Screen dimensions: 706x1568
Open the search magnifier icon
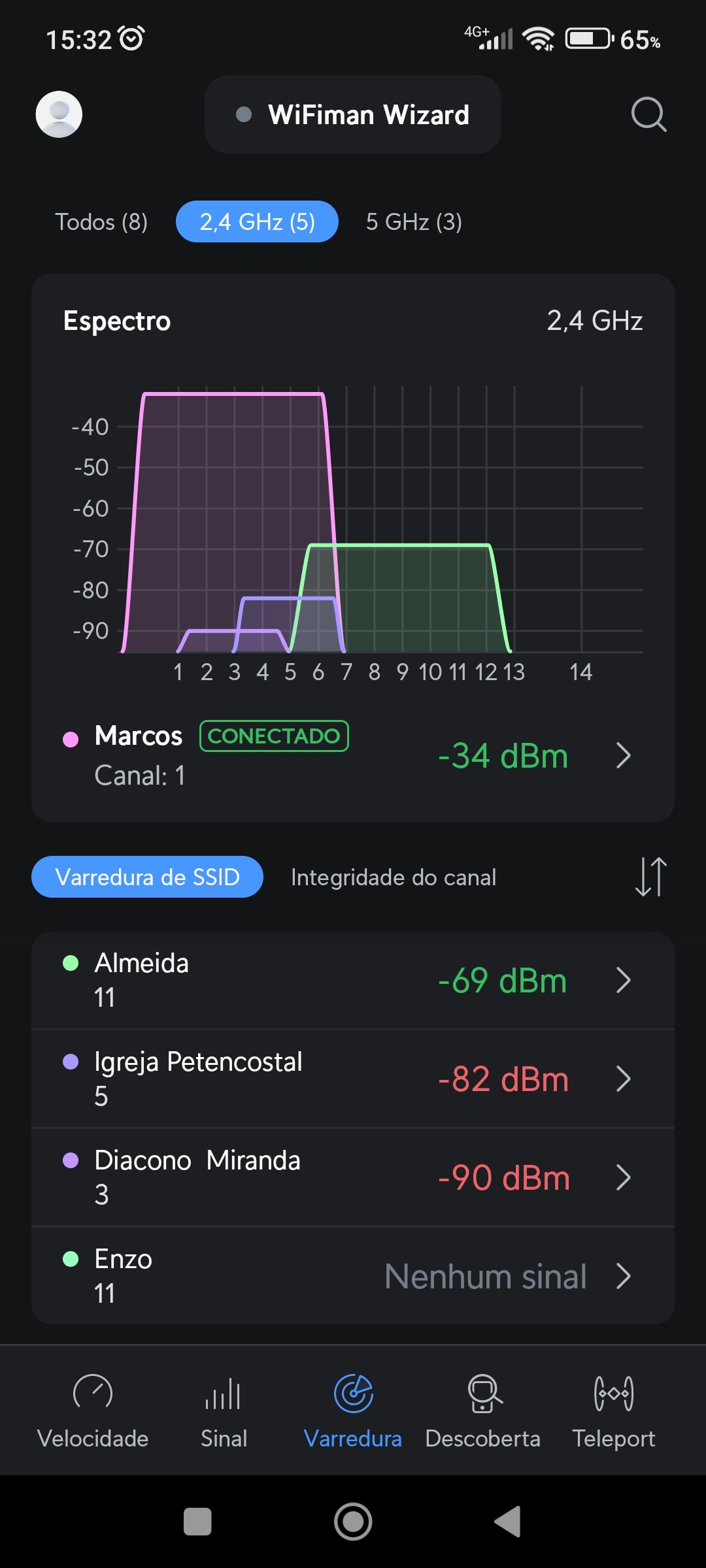pyautogui.click(x=648, y=115)
